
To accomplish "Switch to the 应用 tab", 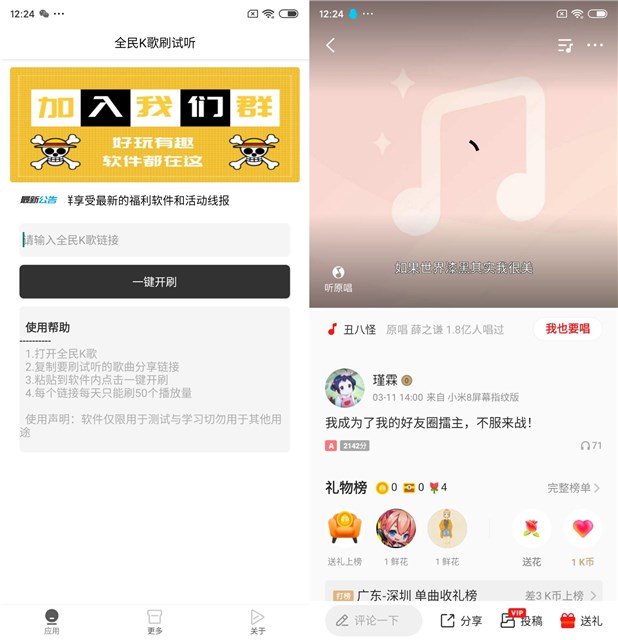I will point(51,621).
